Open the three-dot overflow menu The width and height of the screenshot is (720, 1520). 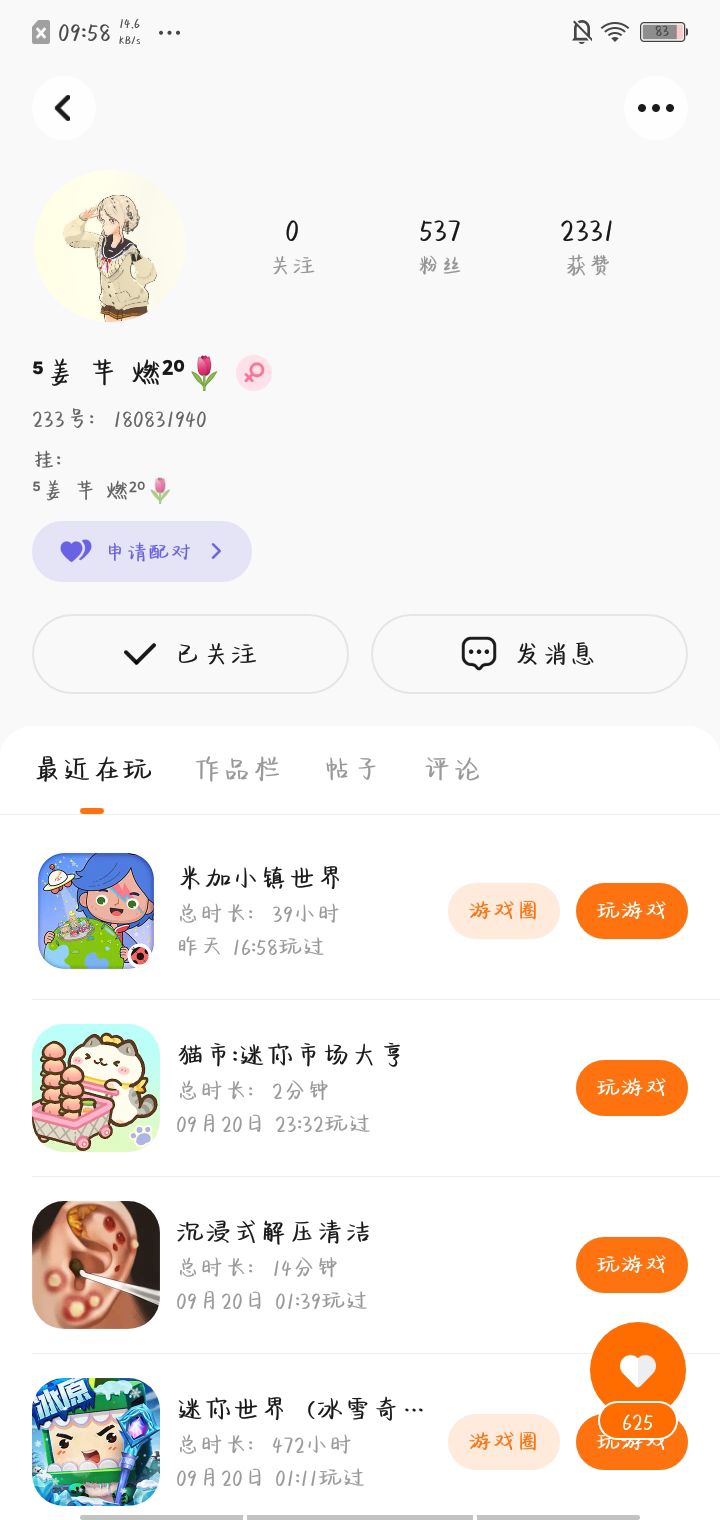(655, 108)
